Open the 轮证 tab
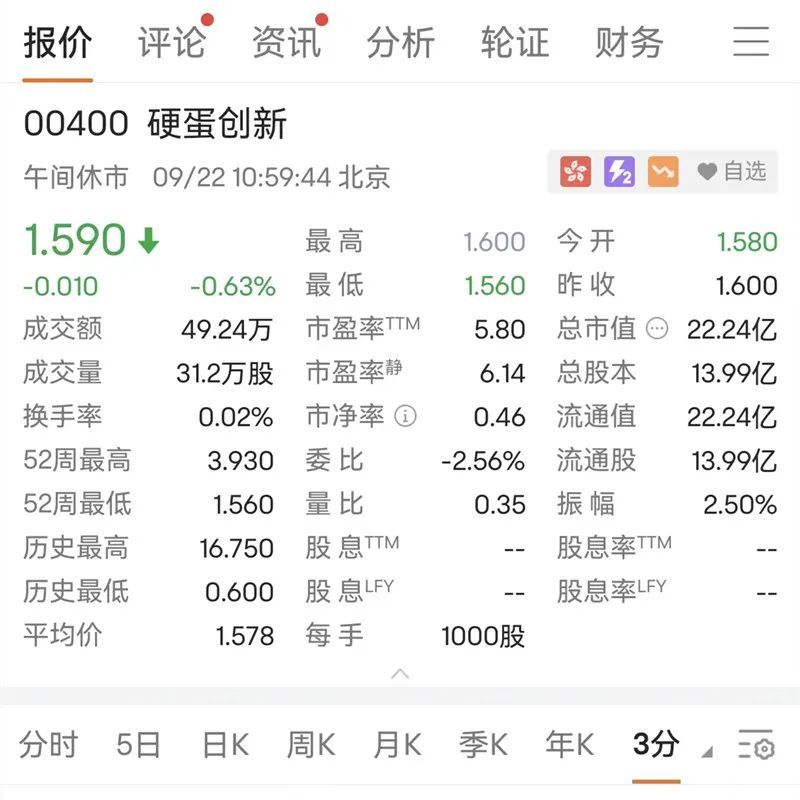This screenshot has width=800, height=800. (515, 42)
